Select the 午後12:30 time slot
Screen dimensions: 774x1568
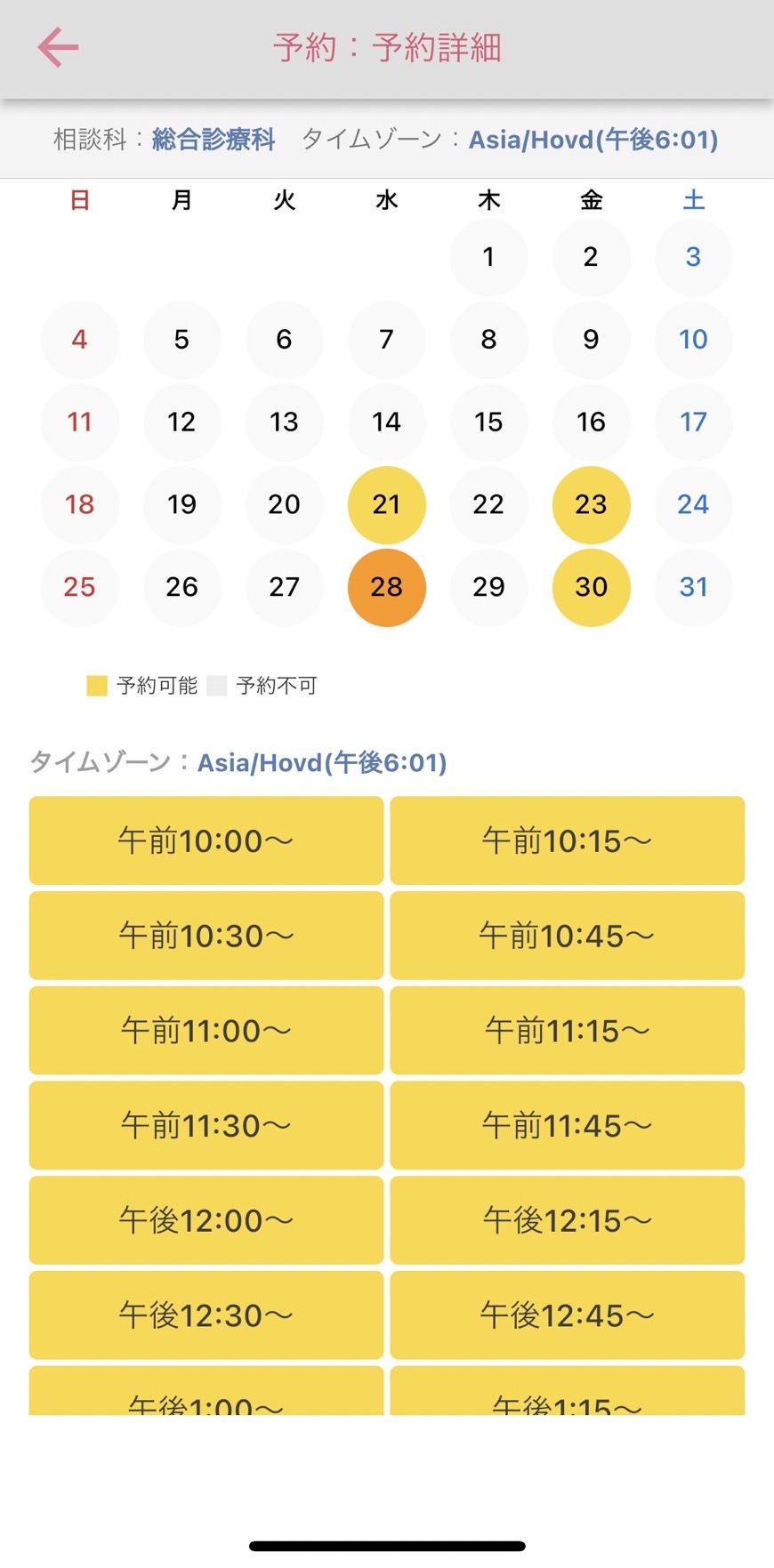pos(206,1315)
